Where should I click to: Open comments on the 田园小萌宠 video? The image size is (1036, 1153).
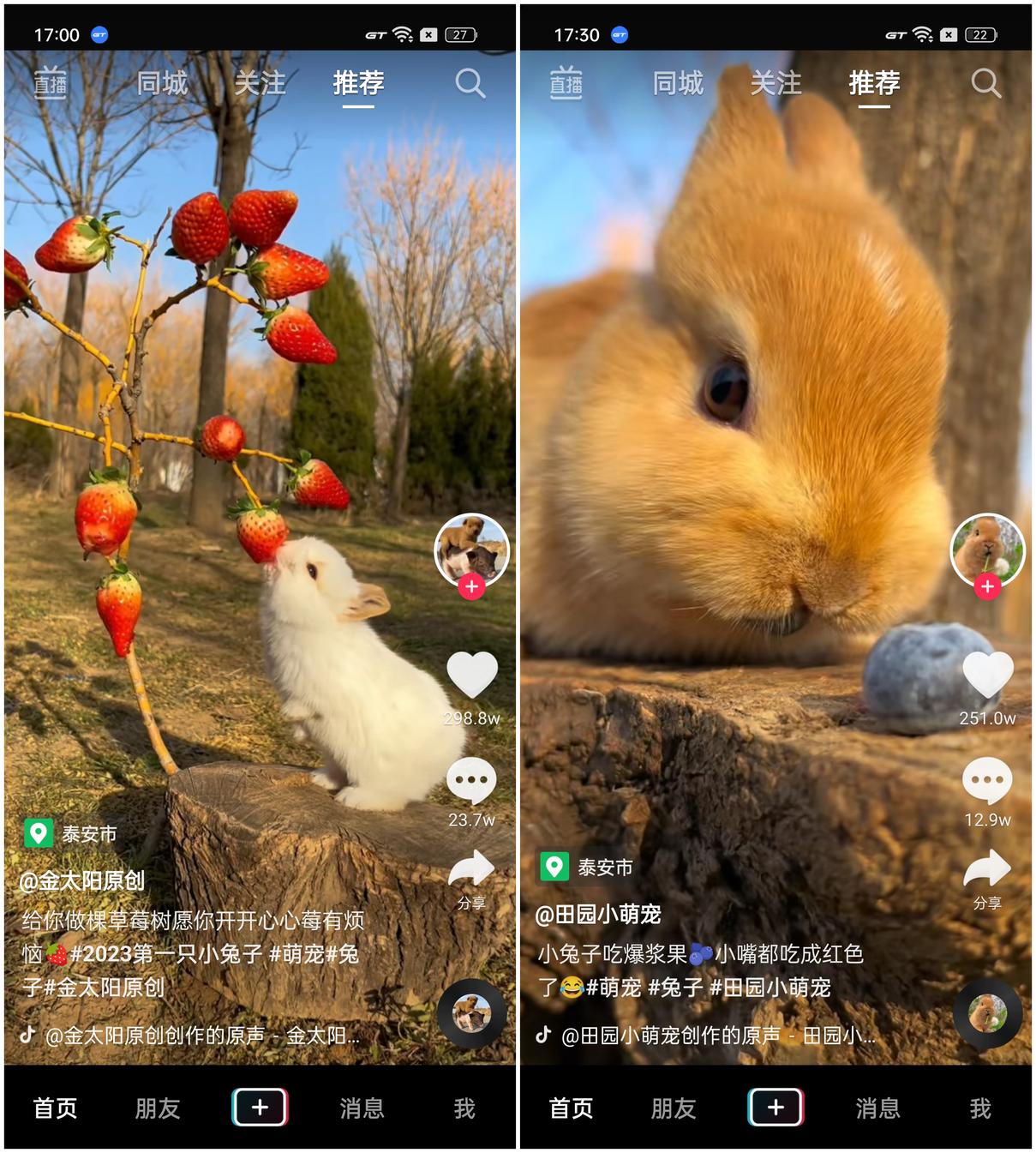point(987,781)
